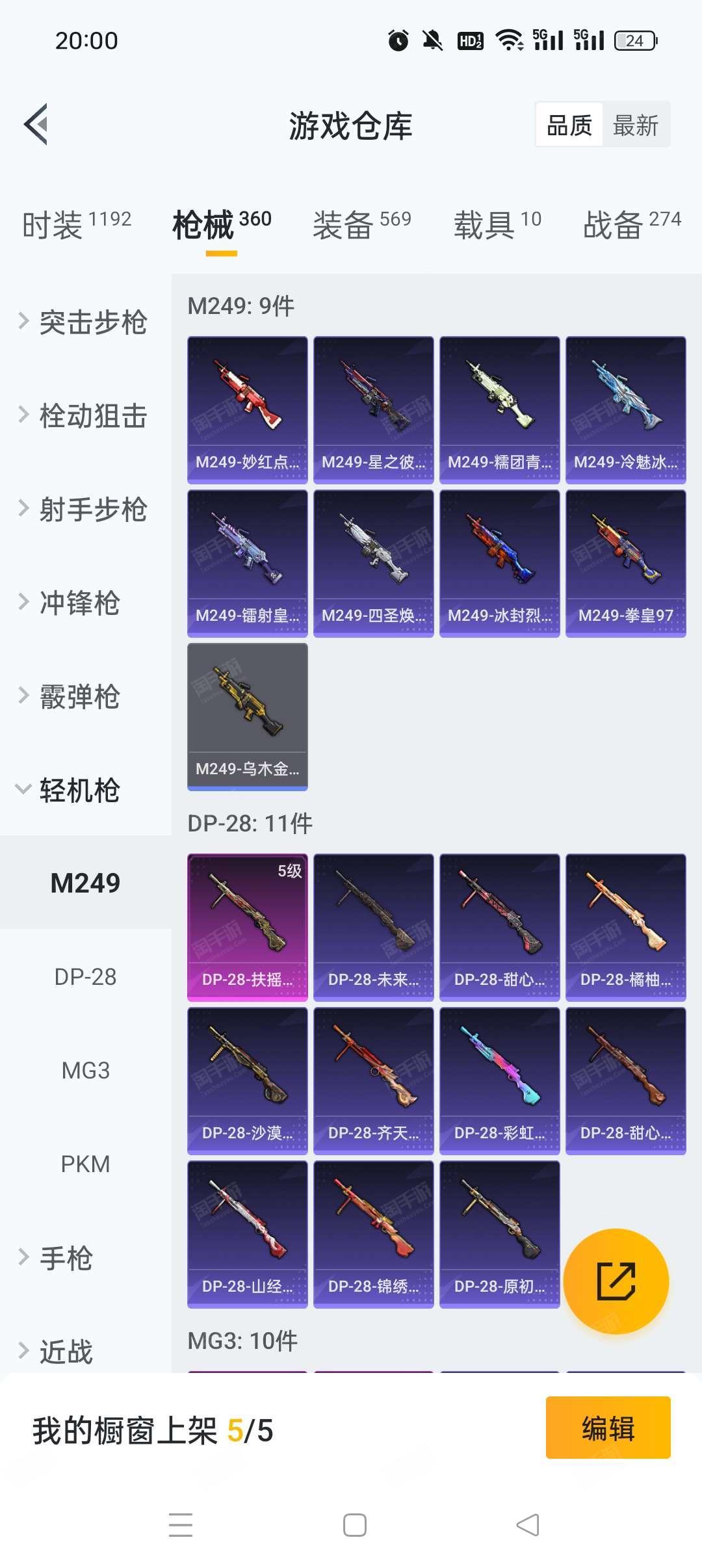Open the DP-28-彩虹 skin tile

[x=499, y=1081]
